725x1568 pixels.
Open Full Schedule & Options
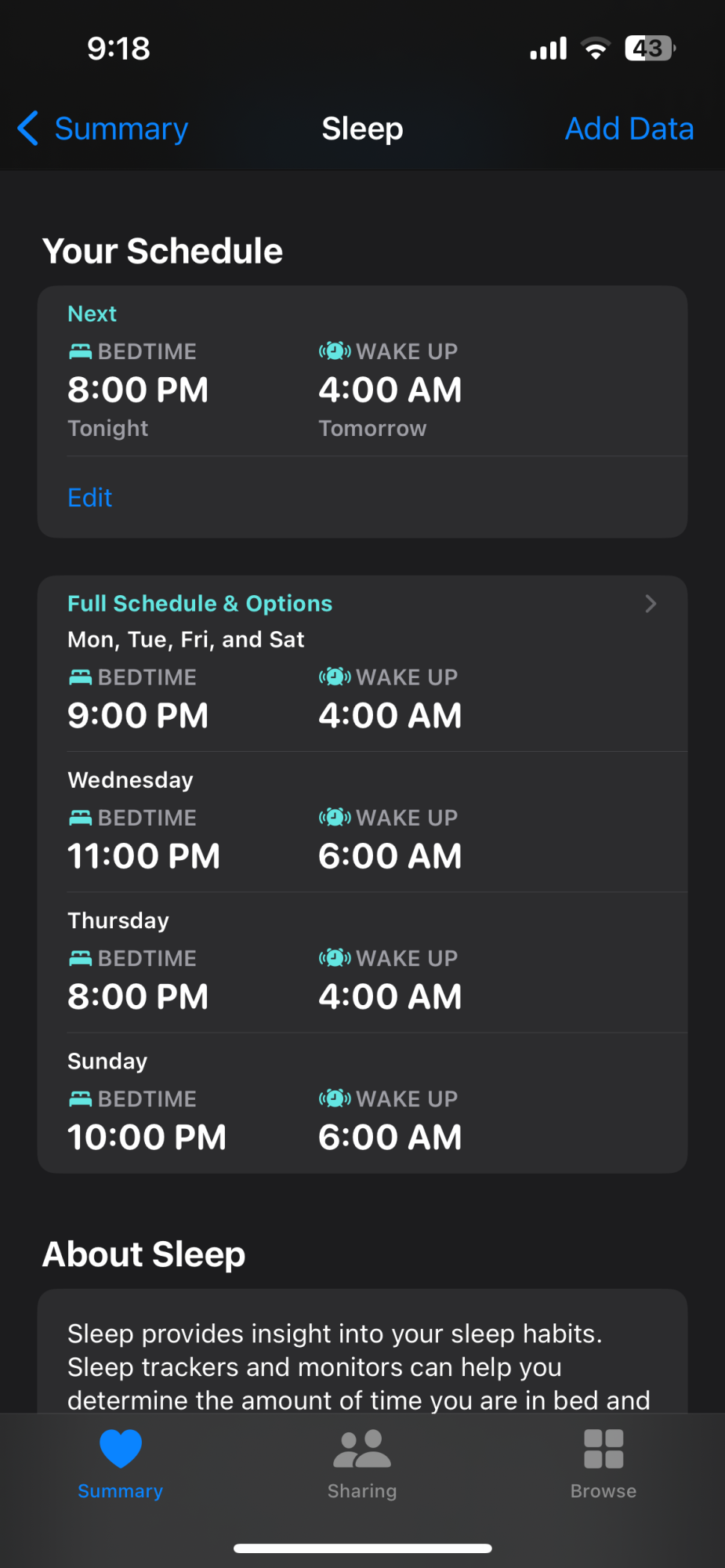[x=362, y=604]
